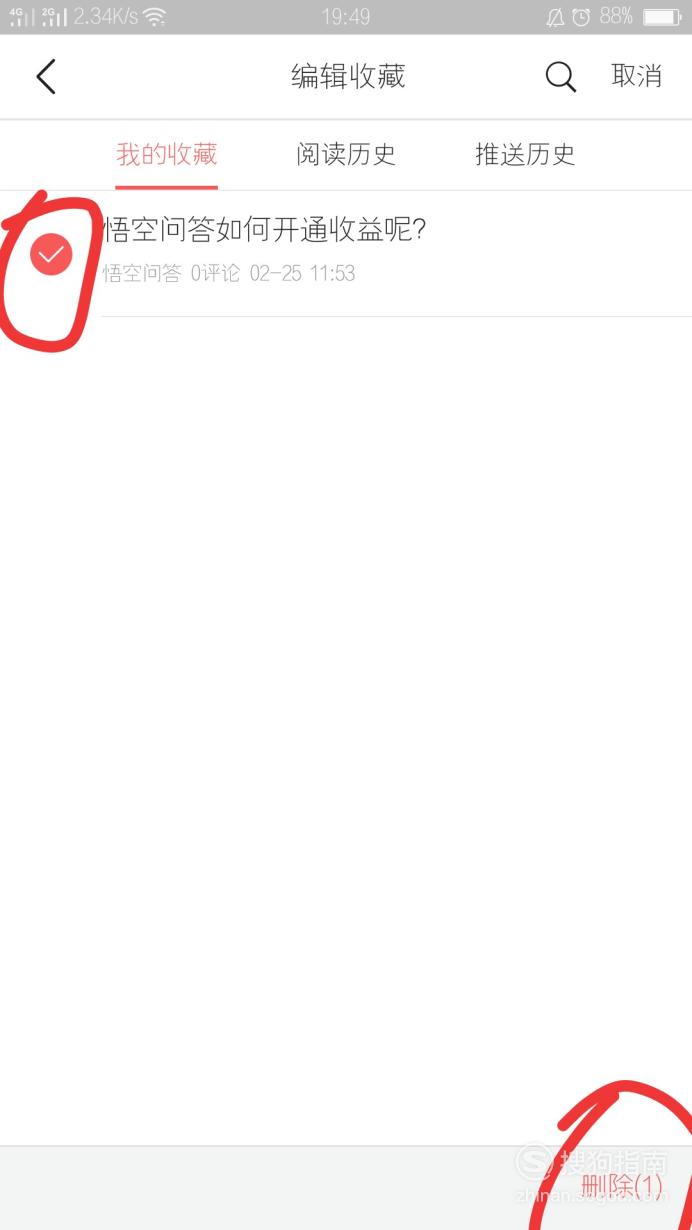The height and width of the screenshot is (1230, 692).
Task: Tap 取消 to cancel editing
Action: click(637, 76)
